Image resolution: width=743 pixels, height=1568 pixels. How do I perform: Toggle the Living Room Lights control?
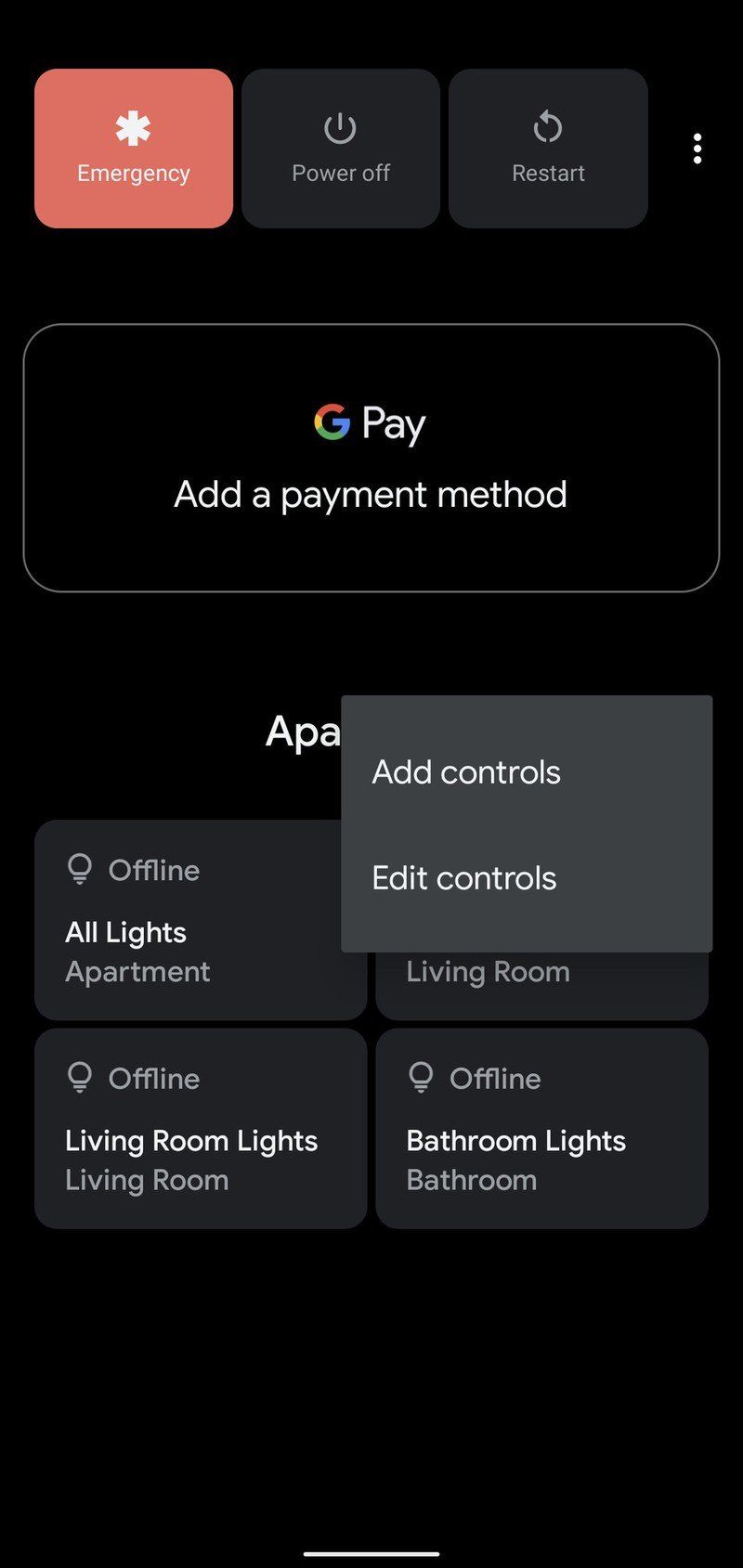tap(200, 1126)
